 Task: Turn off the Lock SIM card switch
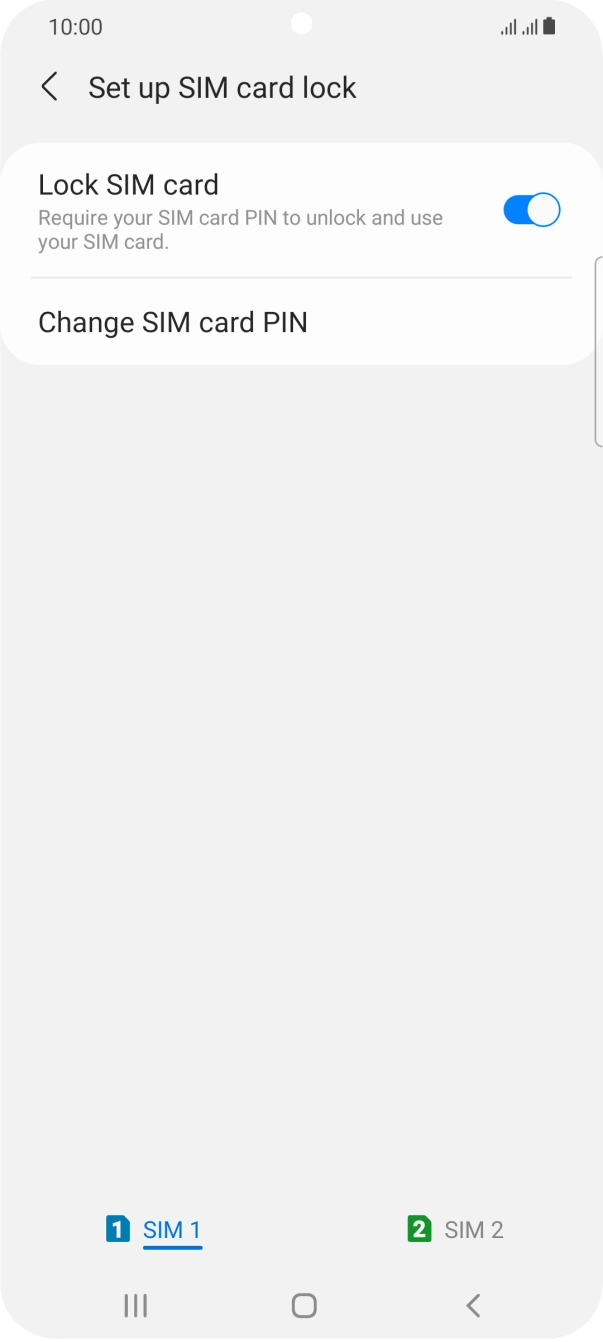[531, 210]
